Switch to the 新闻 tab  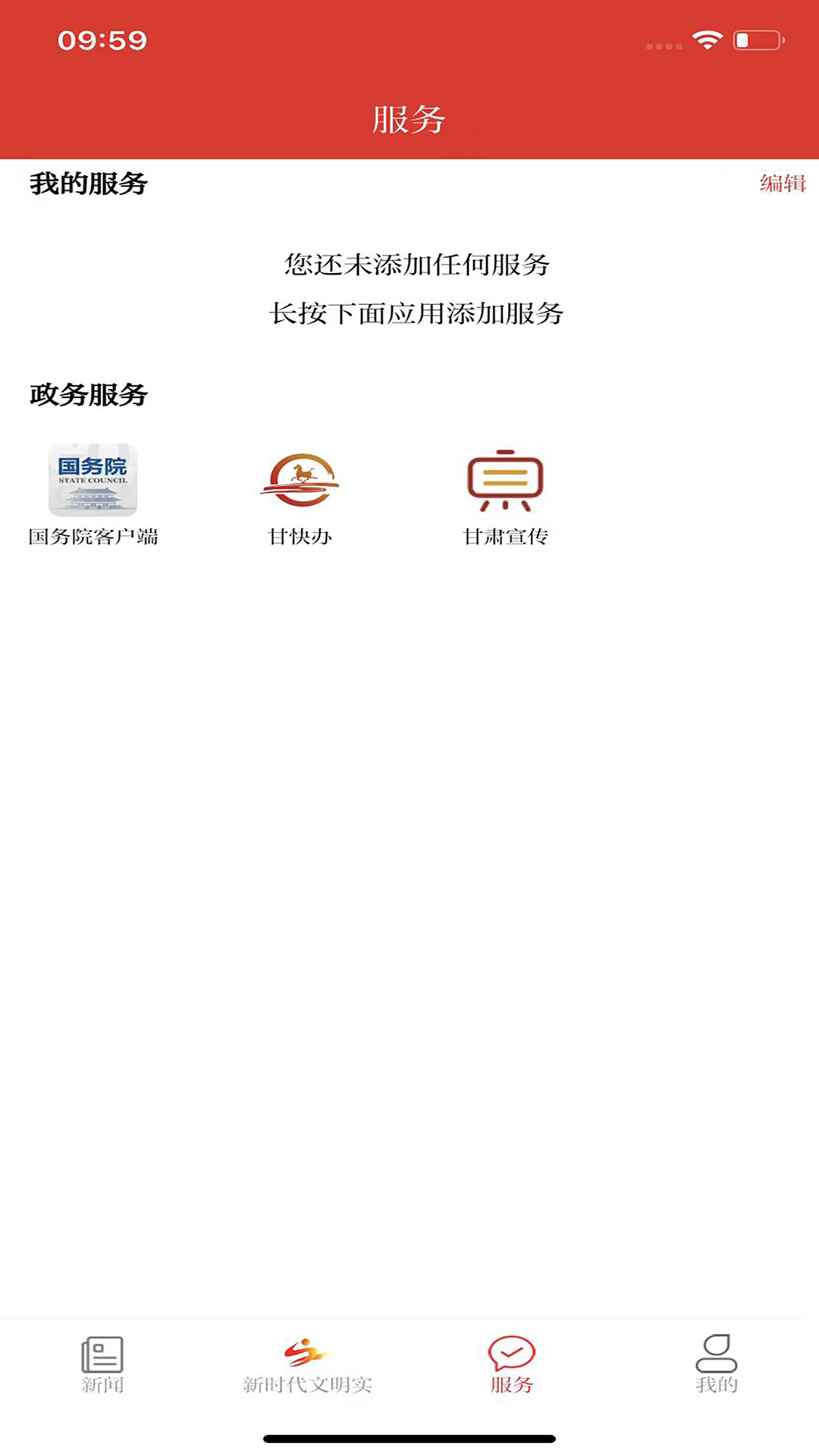102,1363
